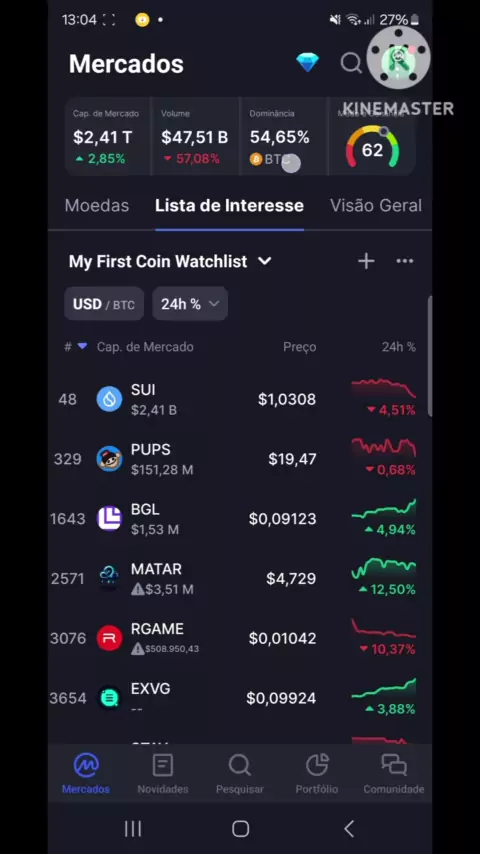Image resolution: width=480 pixels, height=854 pixels.
Task: Go to the Comunidade tab
Action: pos(394,774)
